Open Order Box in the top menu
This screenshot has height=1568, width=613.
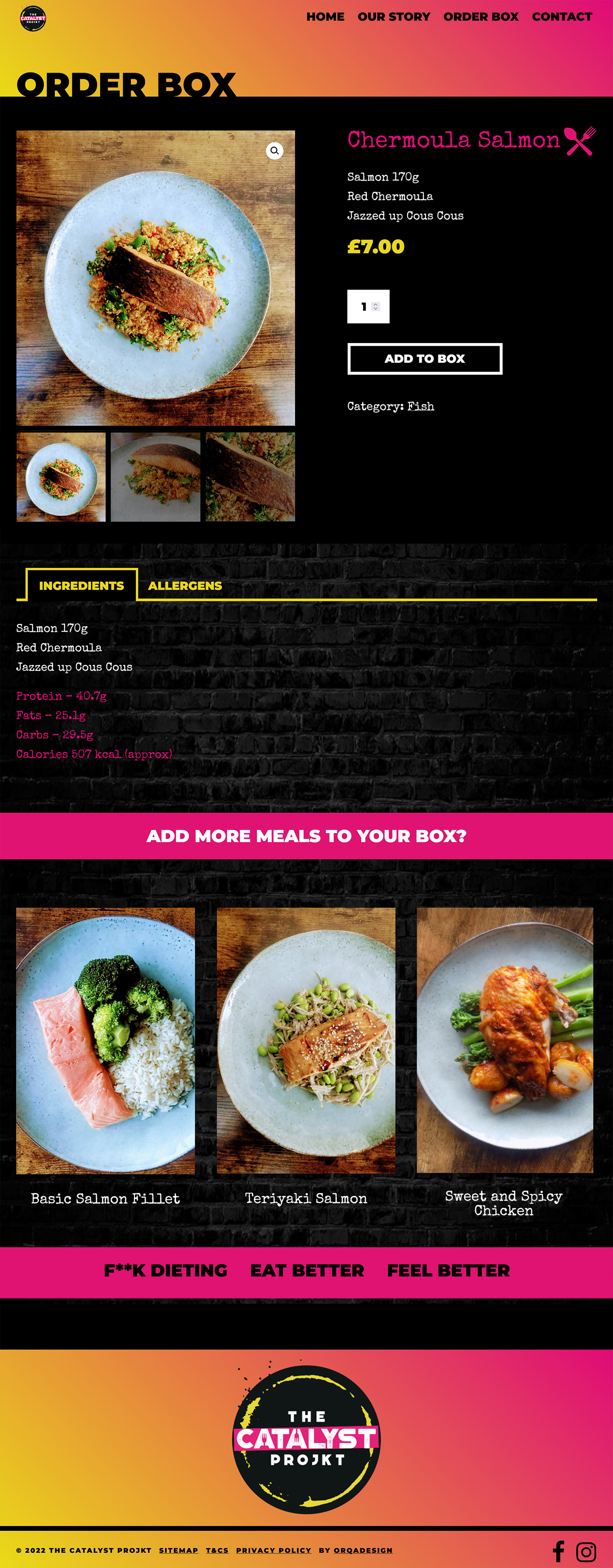(x=480, y=17)
